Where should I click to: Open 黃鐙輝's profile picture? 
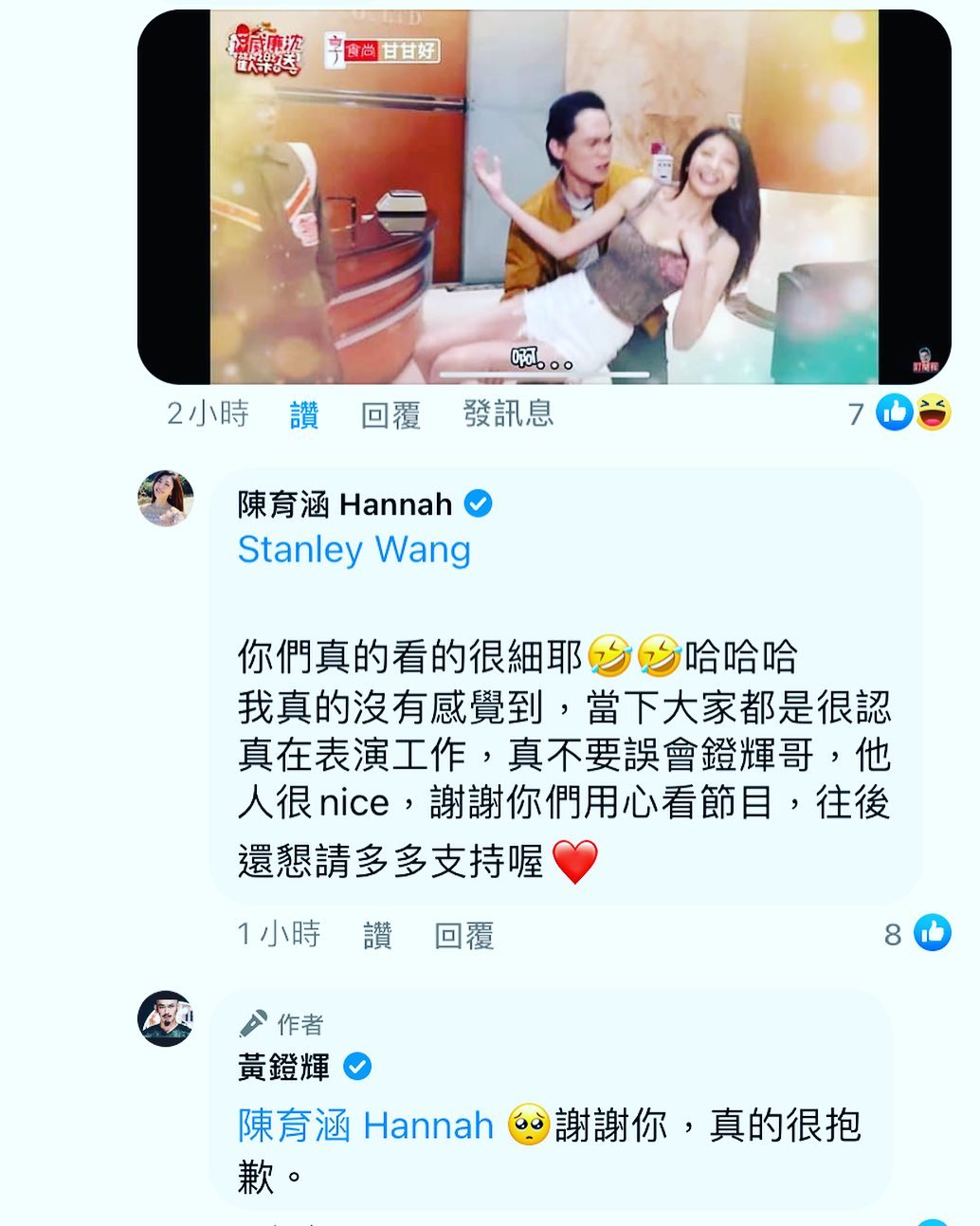(166, 1019)
